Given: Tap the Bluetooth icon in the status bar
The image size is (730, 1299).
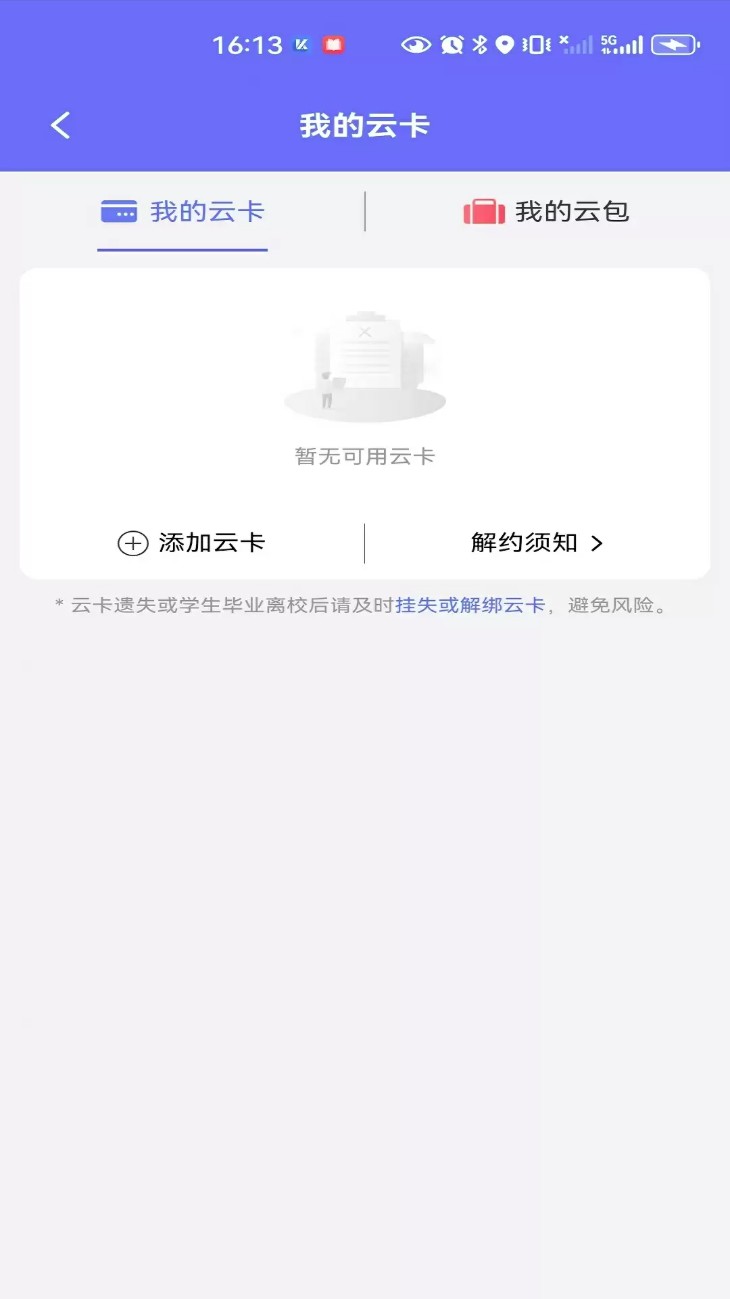Looking at the screenshot, I should coord(481,44).
